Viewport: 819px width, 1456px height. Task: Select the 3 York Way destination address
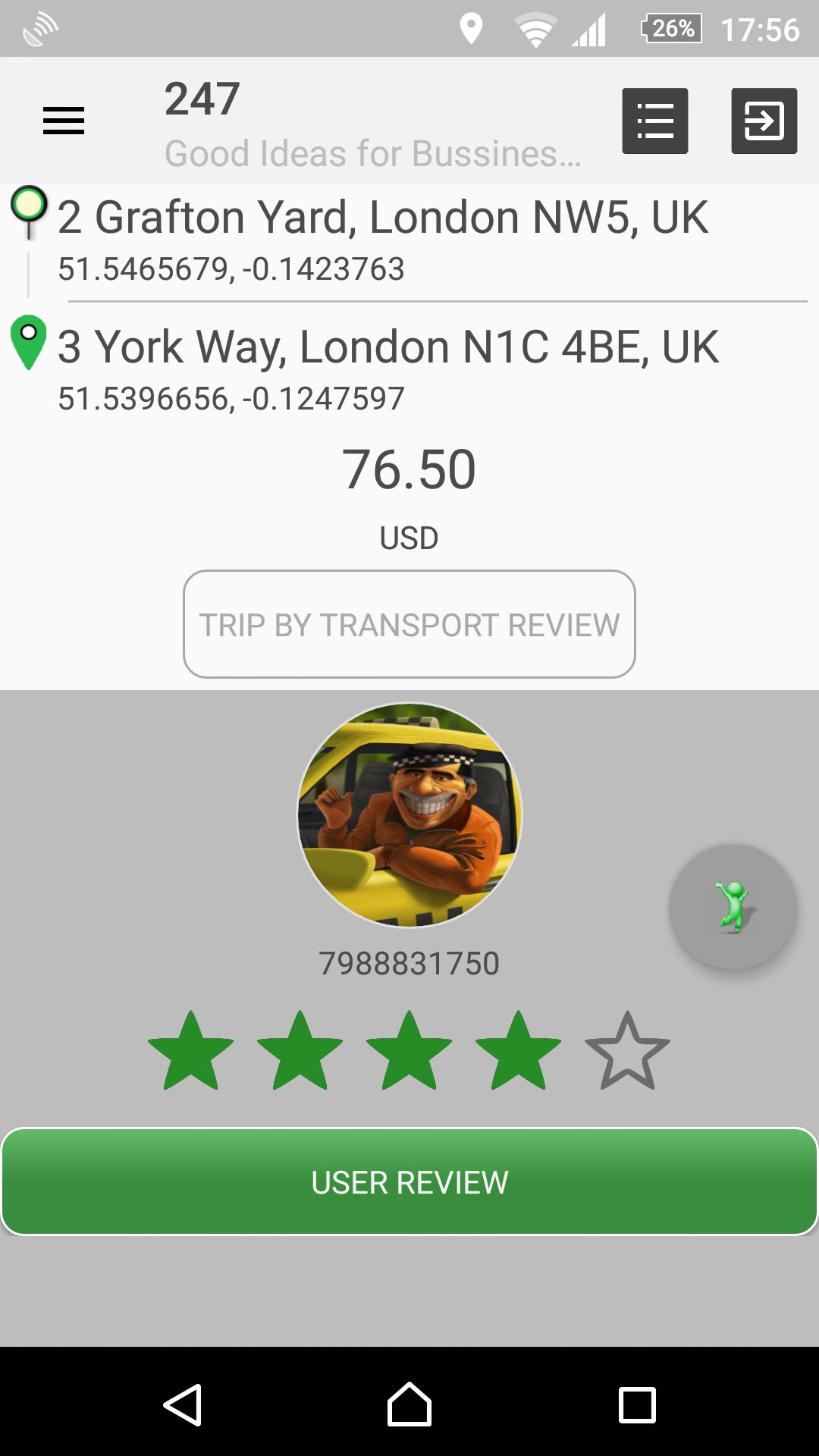click(388, 347)
